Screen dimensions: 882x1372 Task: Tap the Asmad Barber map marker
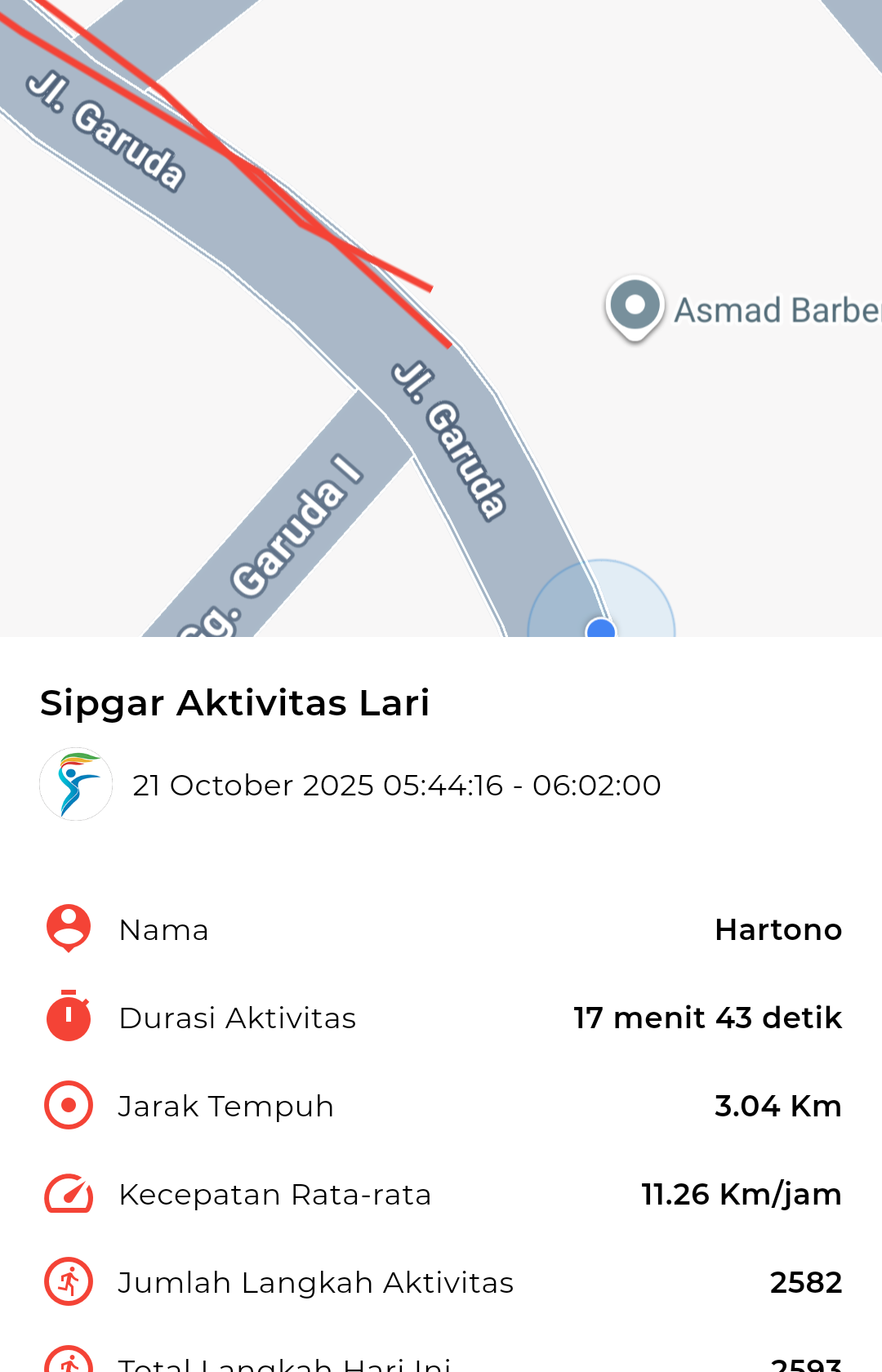pos(635,307)
